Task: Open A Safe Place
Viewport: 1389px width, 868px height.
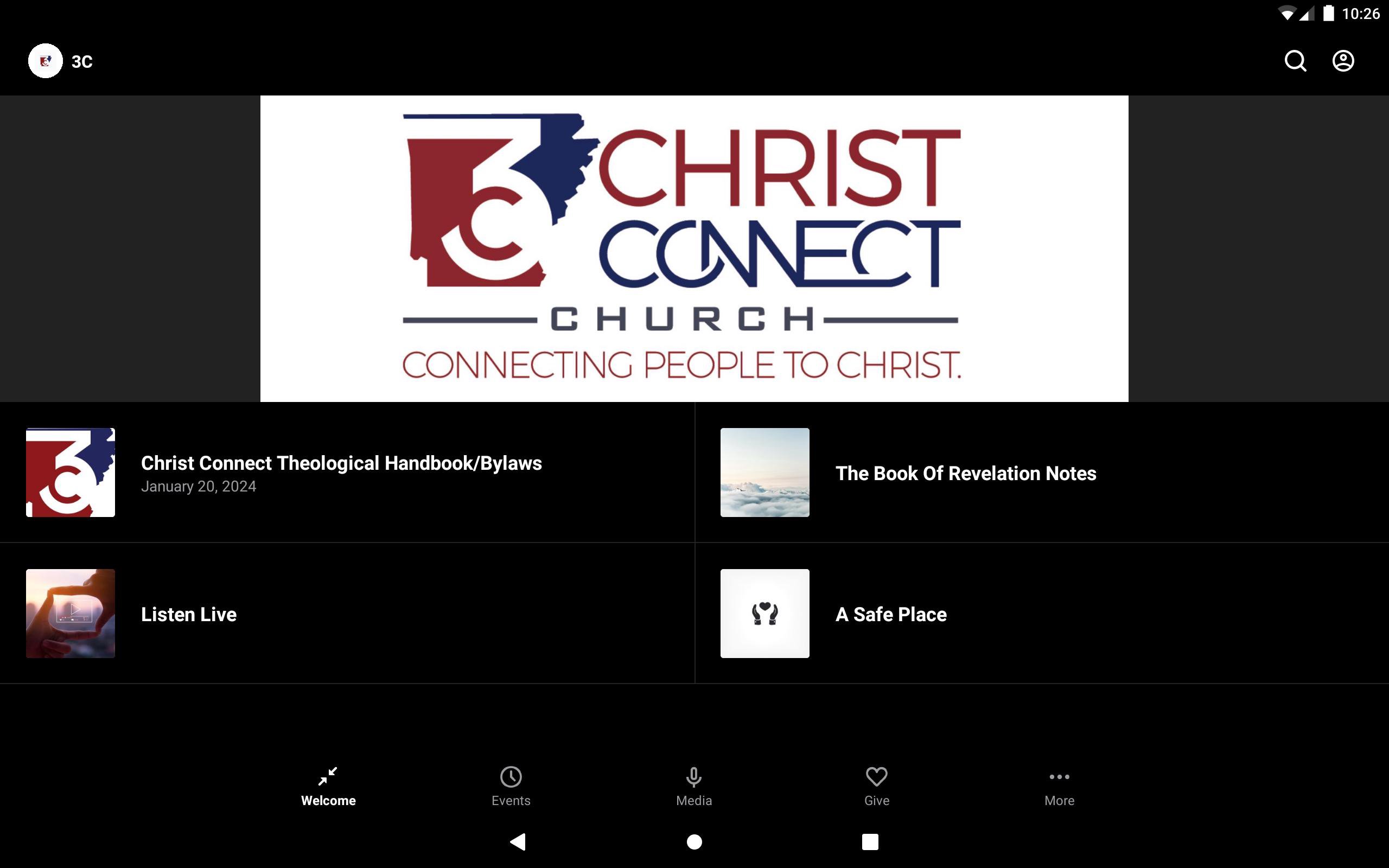Action: coord(891,614)
